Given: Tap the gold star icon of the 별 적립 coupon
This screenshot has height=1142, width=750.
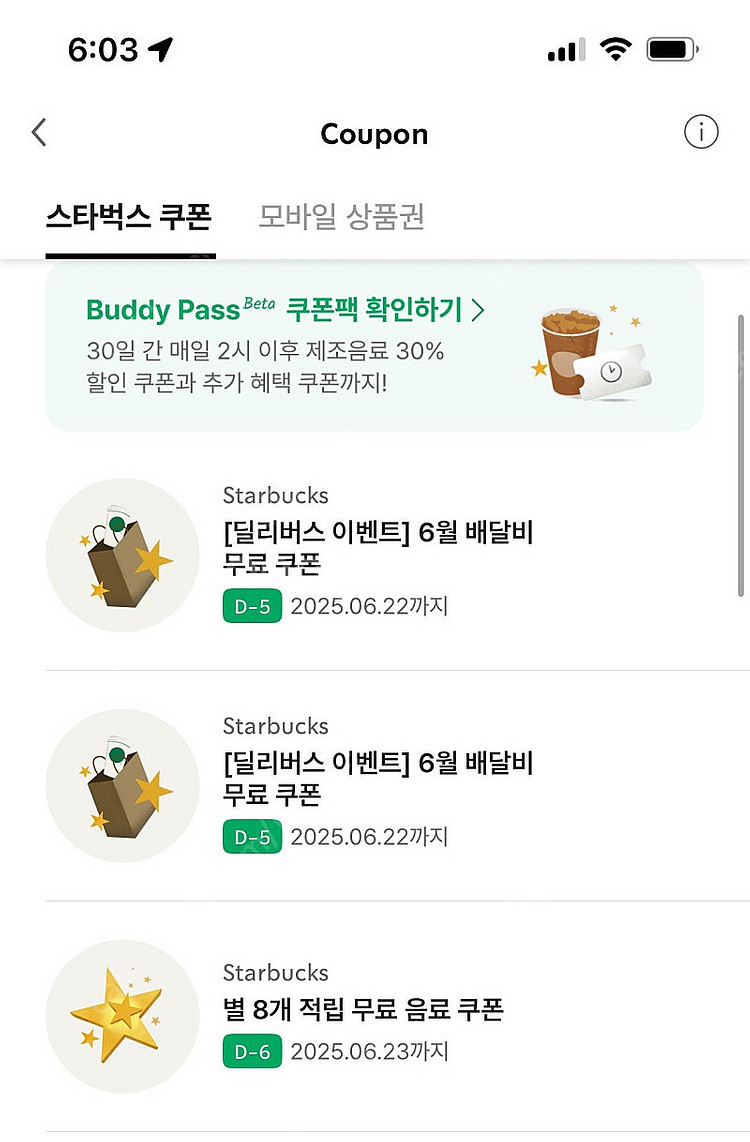Looking at the screenshot, I should pos(122,1016).
